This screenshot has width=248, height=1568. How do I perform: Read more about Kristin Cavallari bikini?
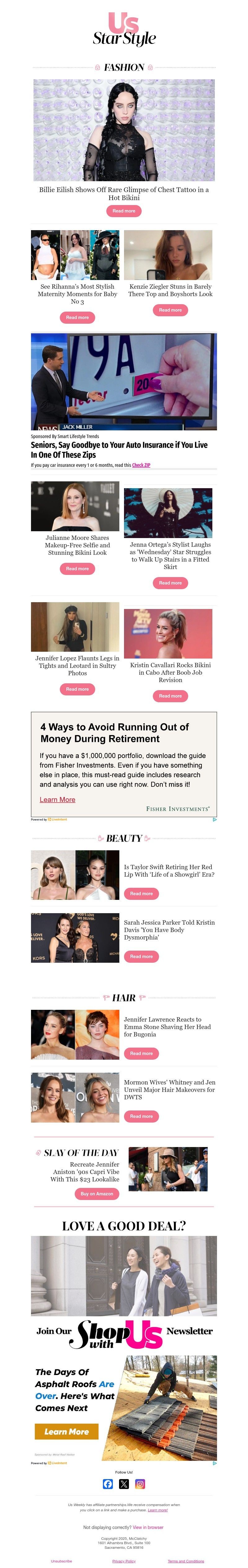[x=170, y=696]
